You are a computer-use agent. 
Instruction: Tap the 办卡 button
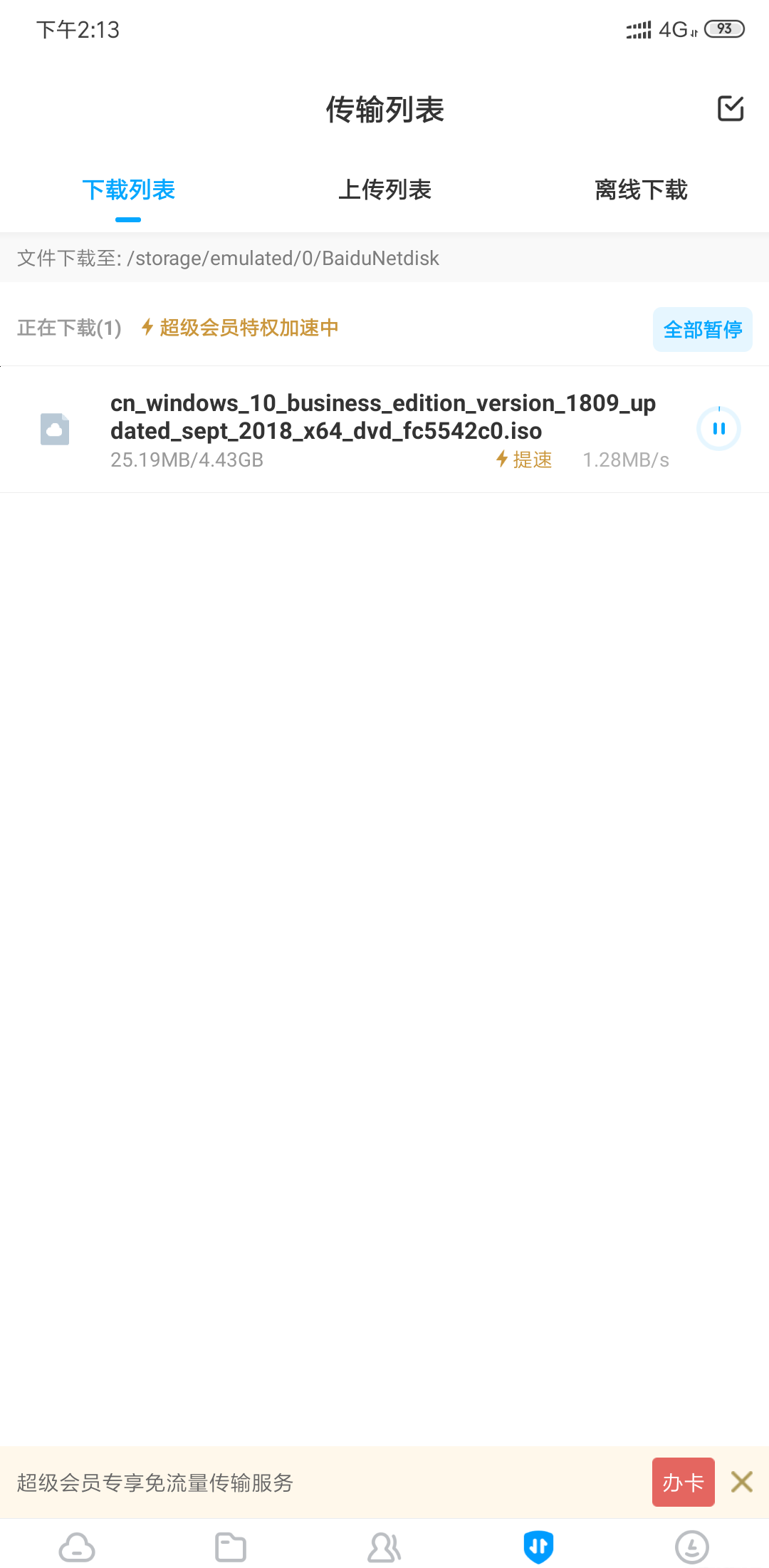(x=683, y=1482)
